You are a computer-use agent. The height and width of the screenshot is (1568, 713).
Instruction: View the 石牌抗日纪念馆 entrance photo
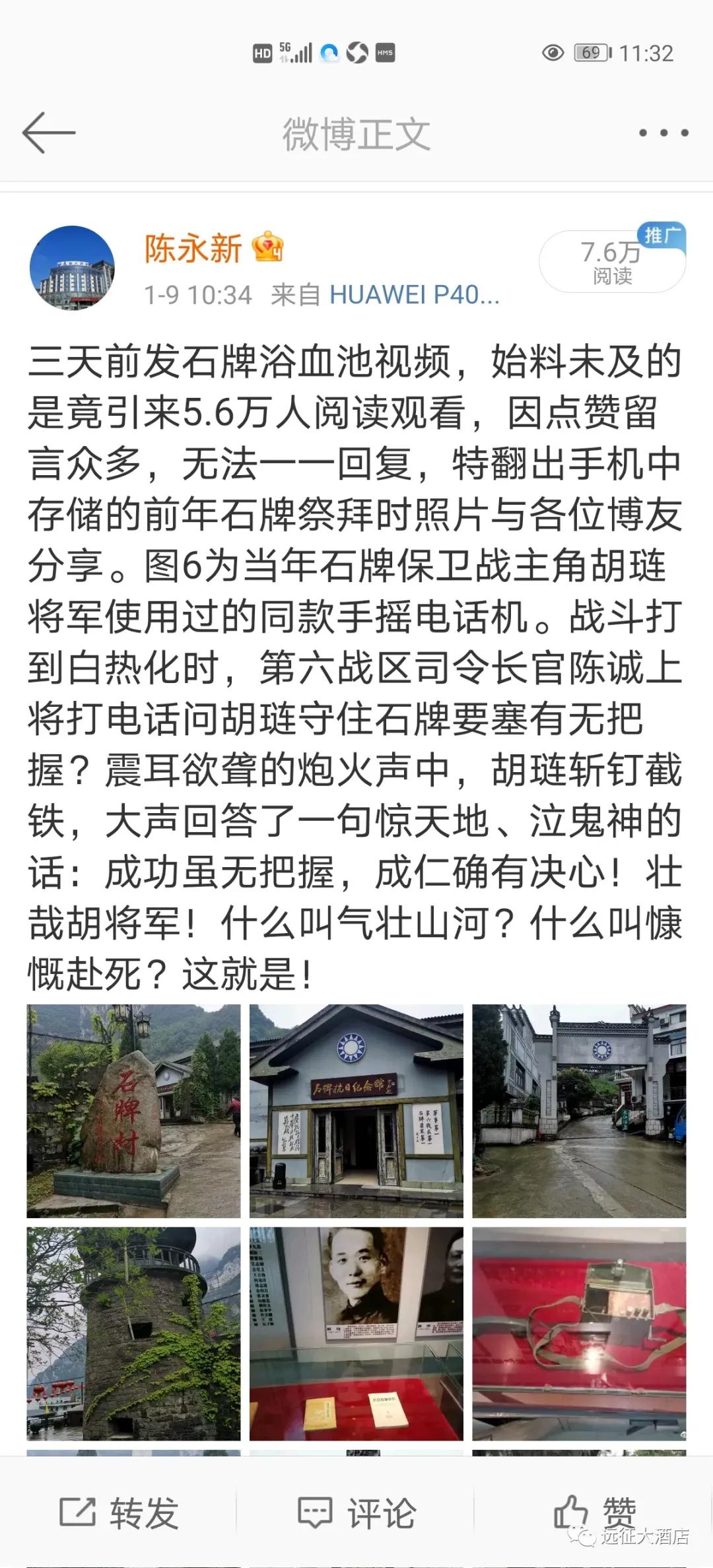(356, 1111)
